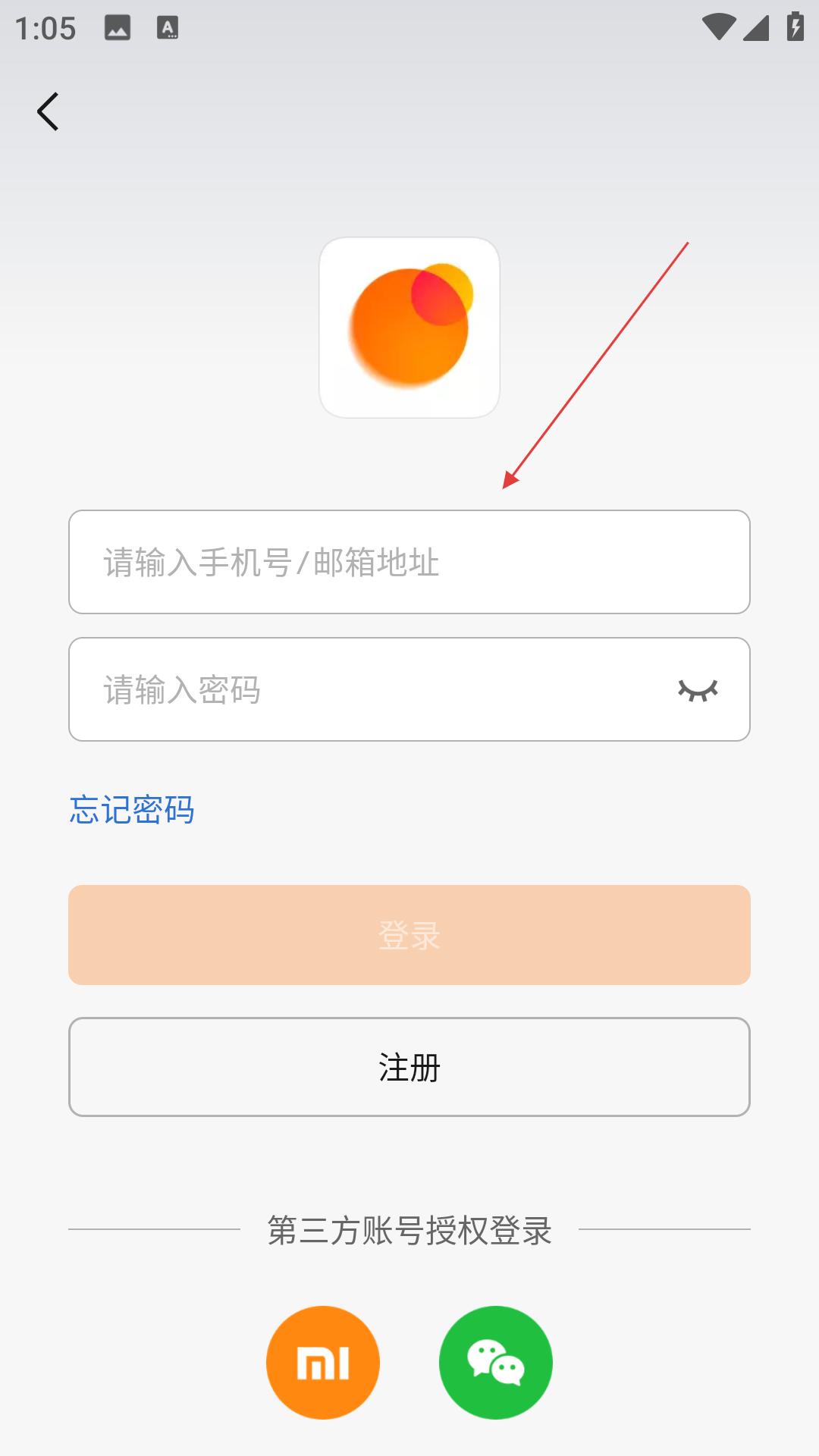Go back using the top-left arrow
The image size is (819, 1456).
point(48,111)
